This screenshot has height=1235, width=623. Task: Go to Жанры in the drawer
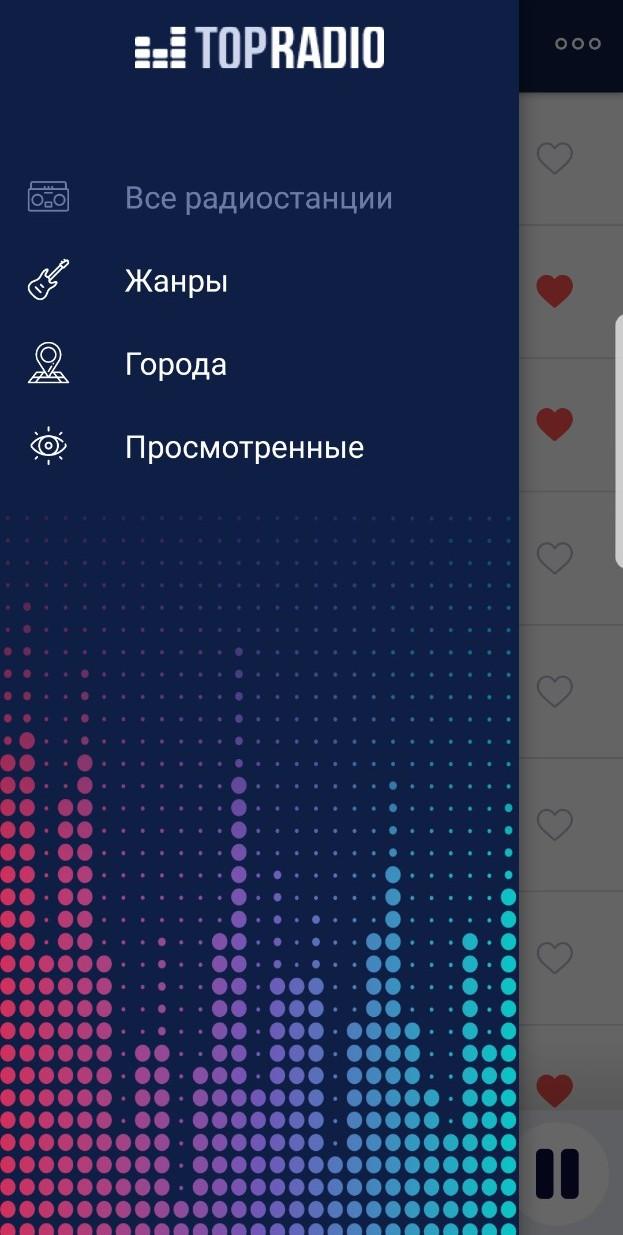(x=176, y=281)
